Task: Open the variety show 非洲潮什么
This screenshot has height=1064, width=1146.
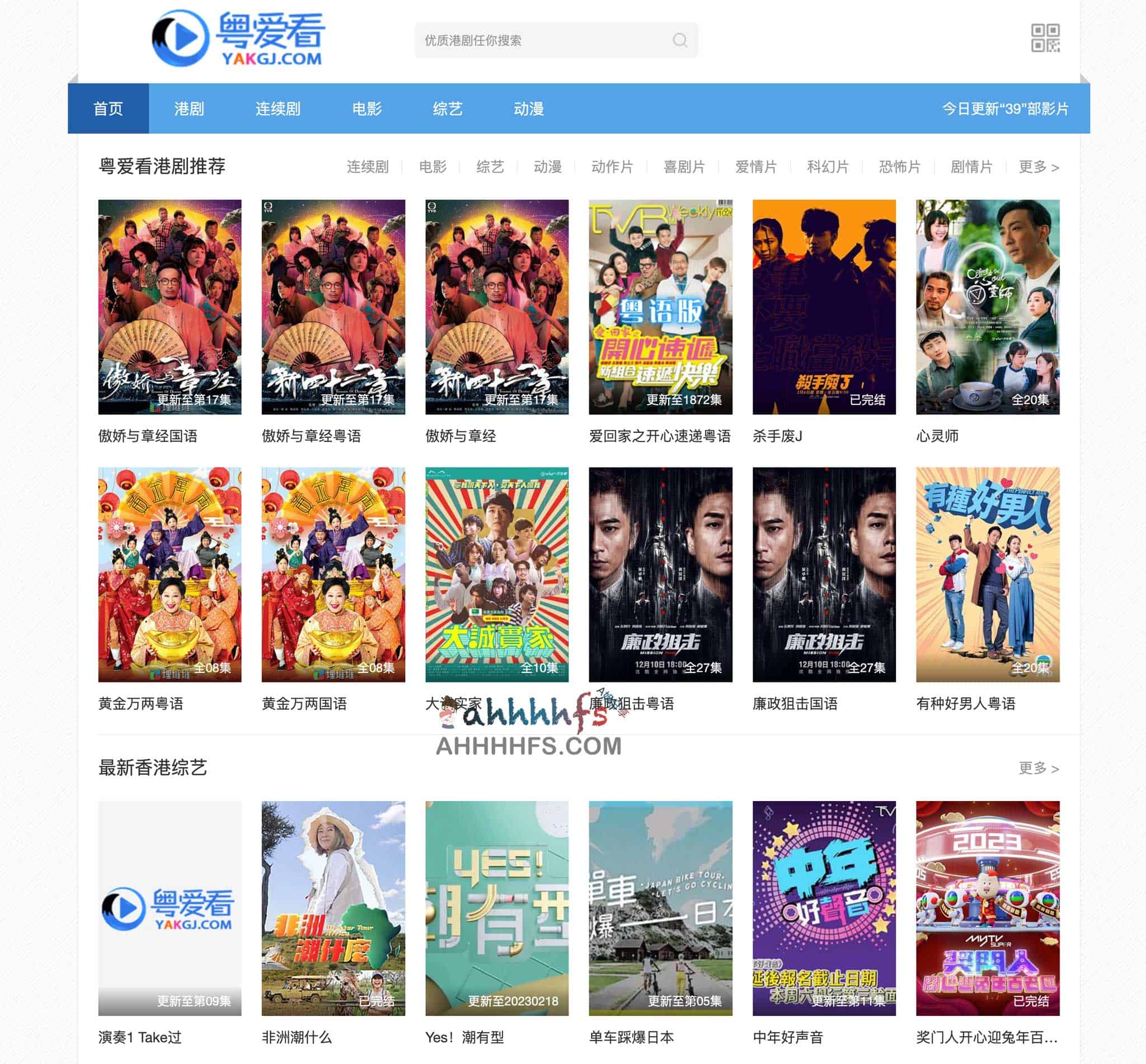Action: (333, 908)
